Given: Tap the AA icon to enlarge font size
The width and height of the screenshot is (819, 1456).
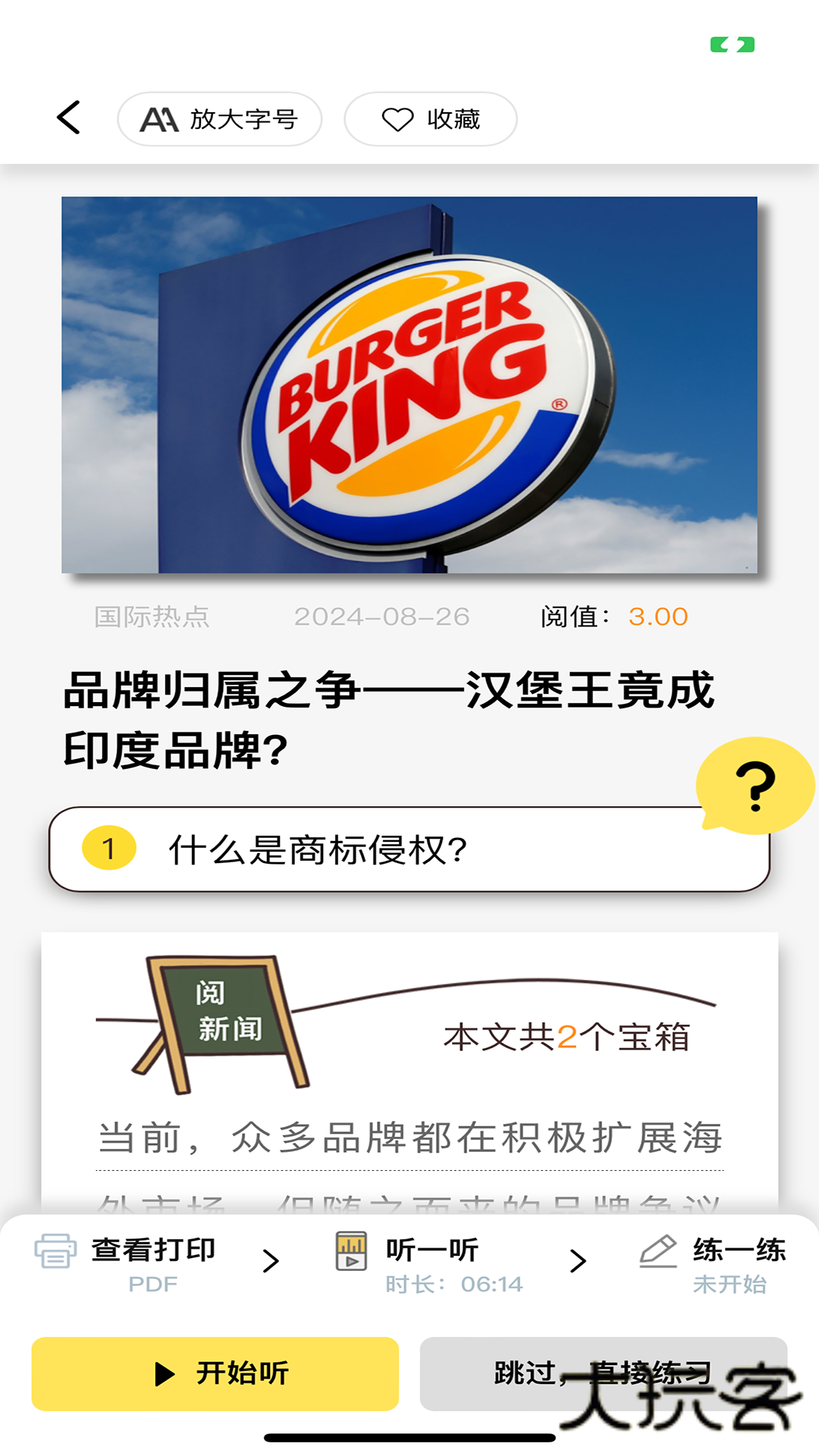Looking at the screenshot, I should point(159,118).
